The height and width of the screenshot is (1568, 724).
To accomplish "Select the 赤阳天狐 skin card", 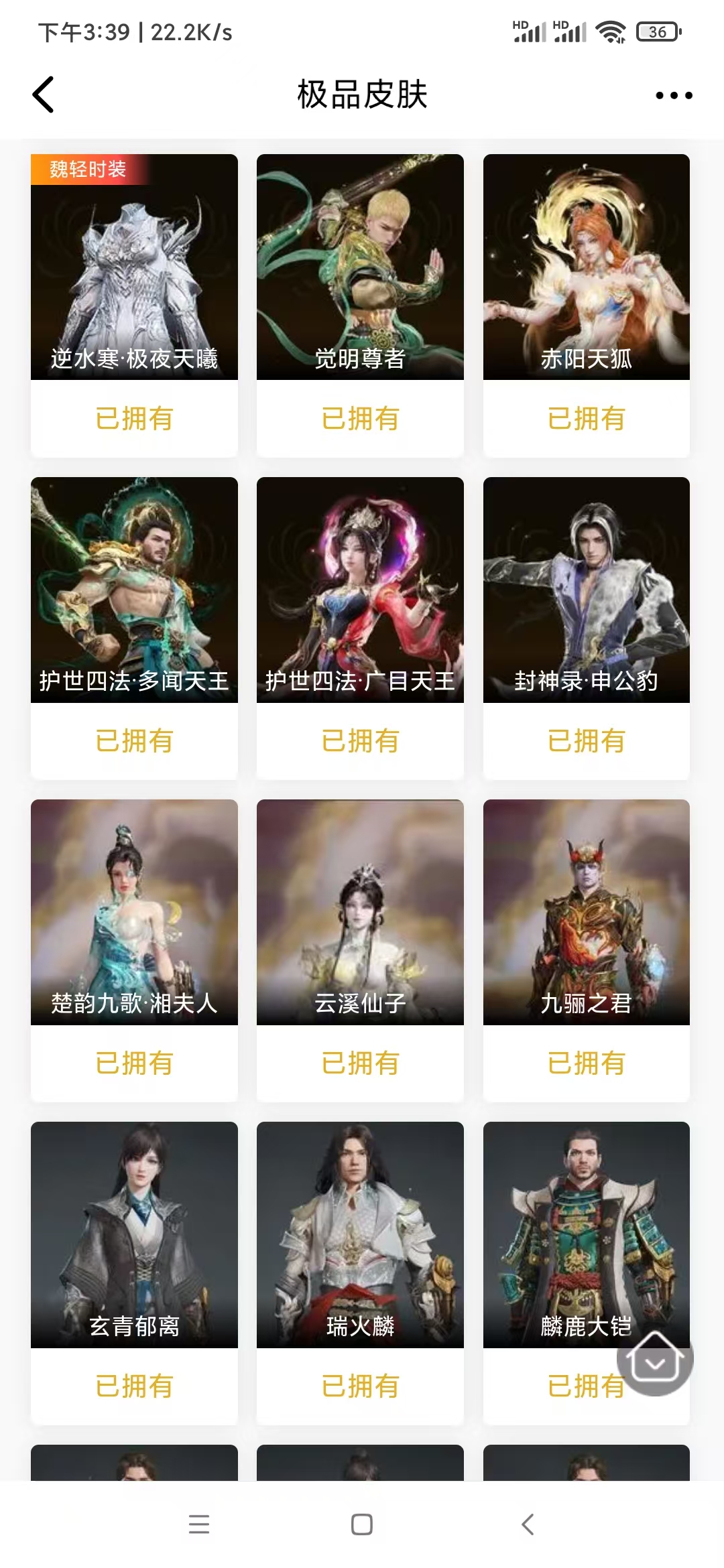I will click(586, 268).
